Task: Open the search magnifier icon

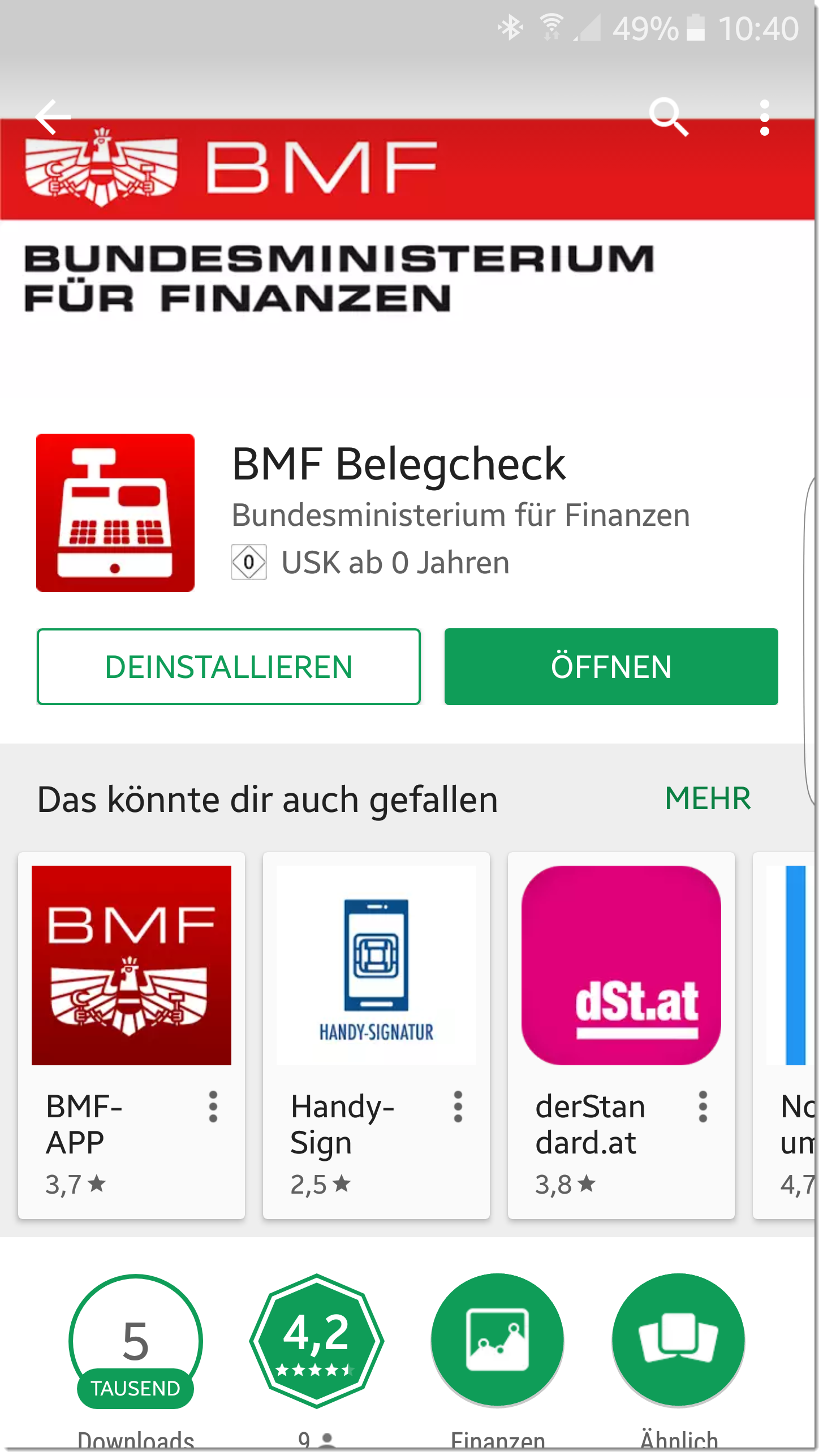Action: 669,117
